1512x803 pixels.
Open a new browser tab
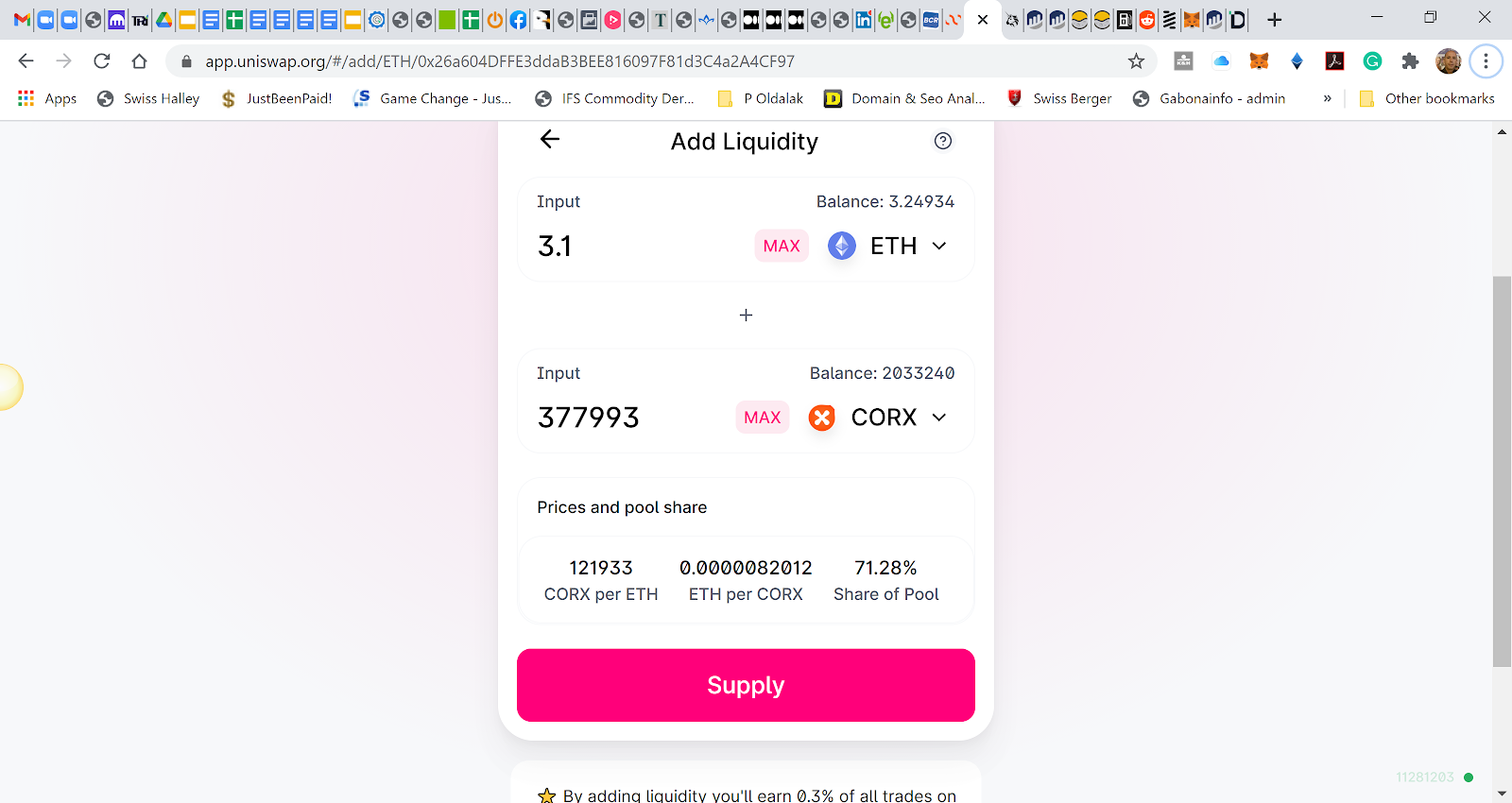pos(1275,20)
